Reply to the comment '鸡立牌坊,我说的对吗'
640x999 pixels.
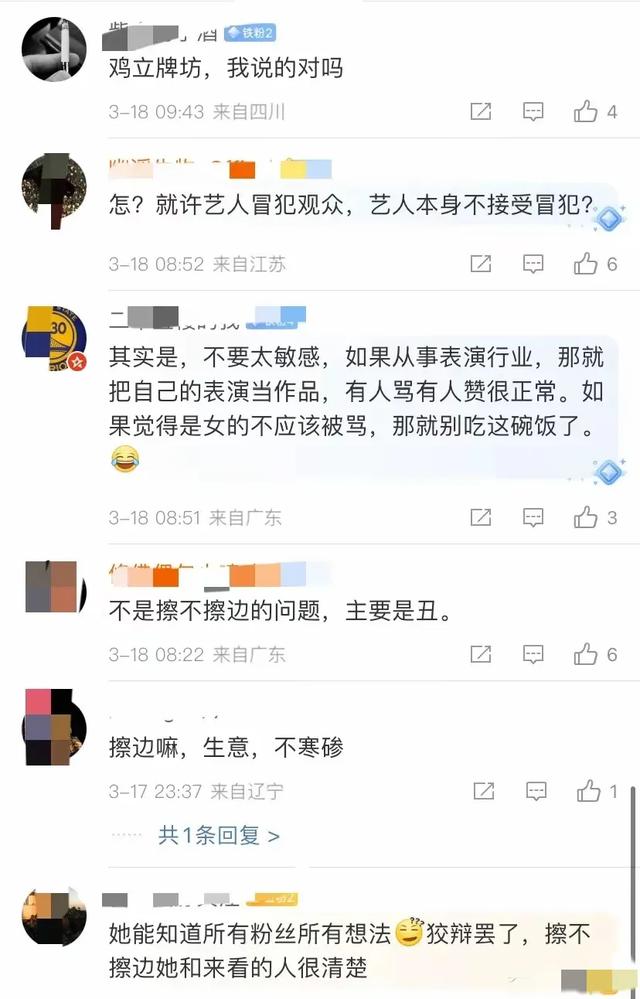pyautogui.click(x=534, y=112)
